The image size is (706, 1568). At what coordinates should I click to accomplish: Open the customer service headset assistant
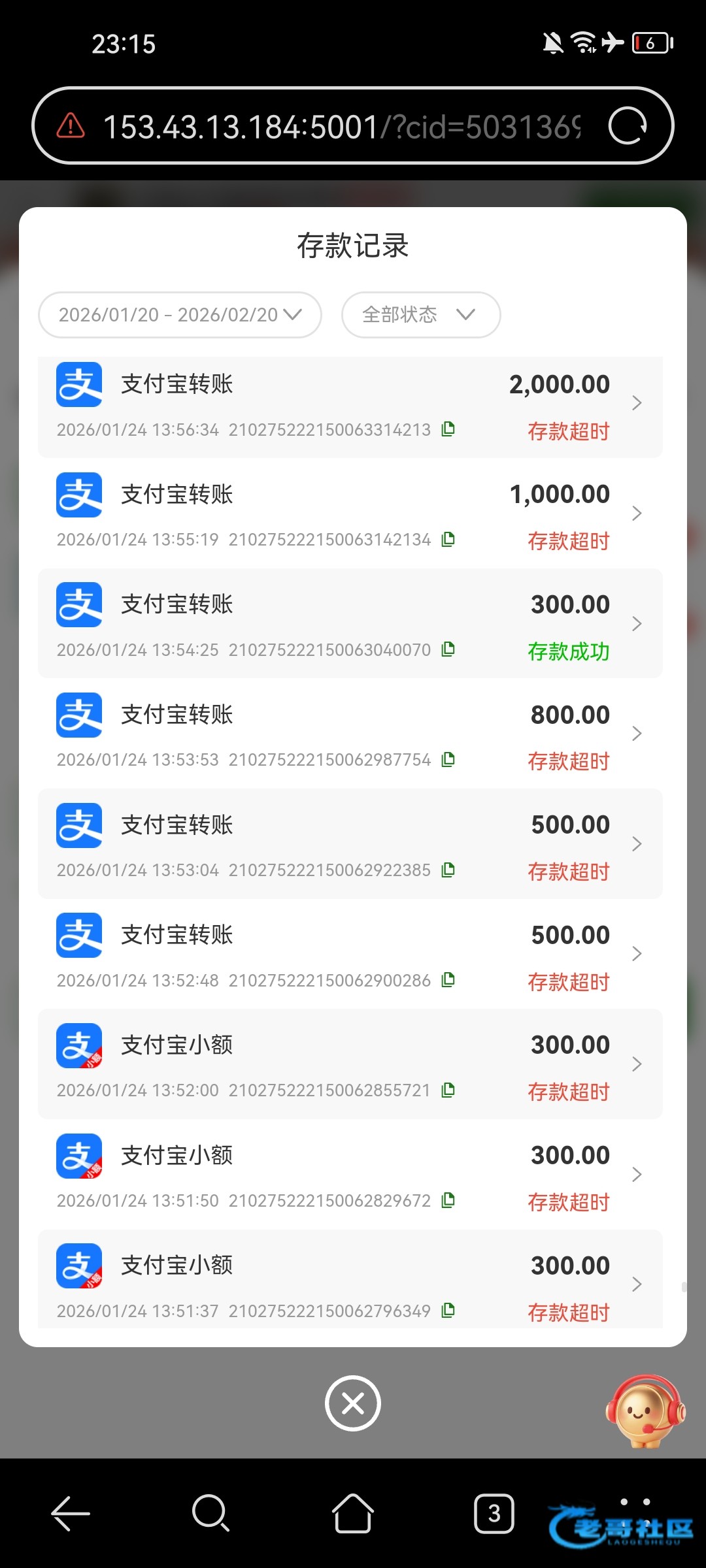[x=645, y=1411]
